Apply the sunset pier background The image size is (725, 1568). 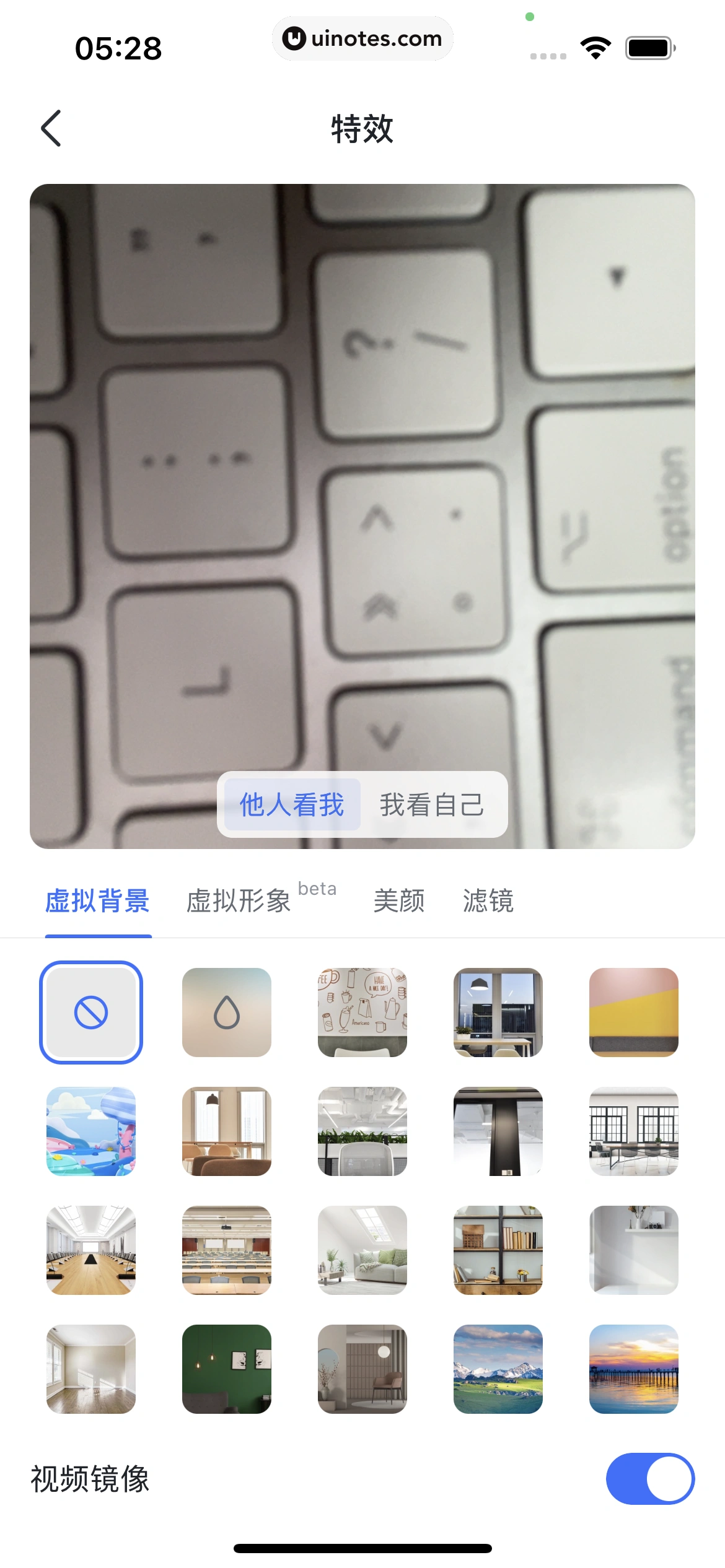[x=633, y=1369]
